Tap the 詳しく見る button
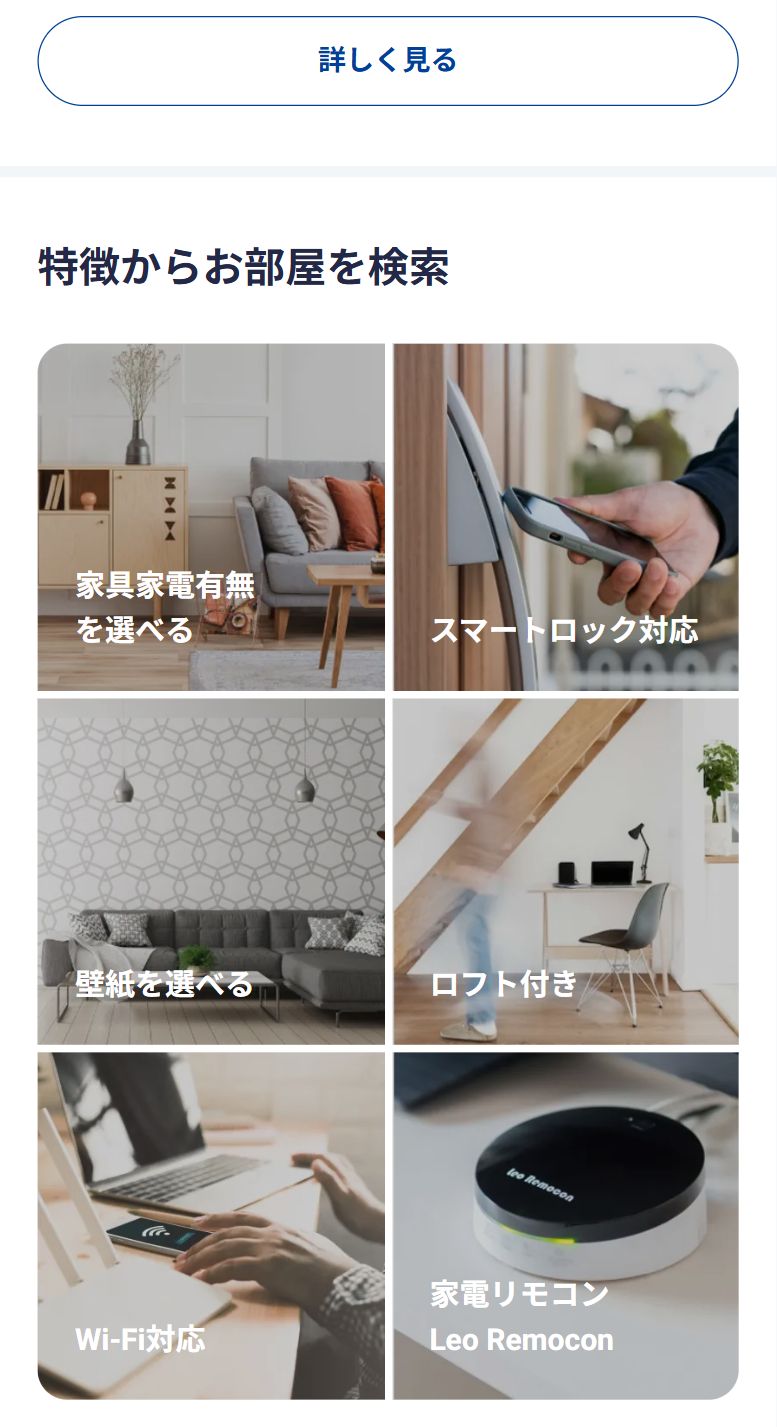The width and height of the screenshot is (777, 1427). (x=388, y=61)
